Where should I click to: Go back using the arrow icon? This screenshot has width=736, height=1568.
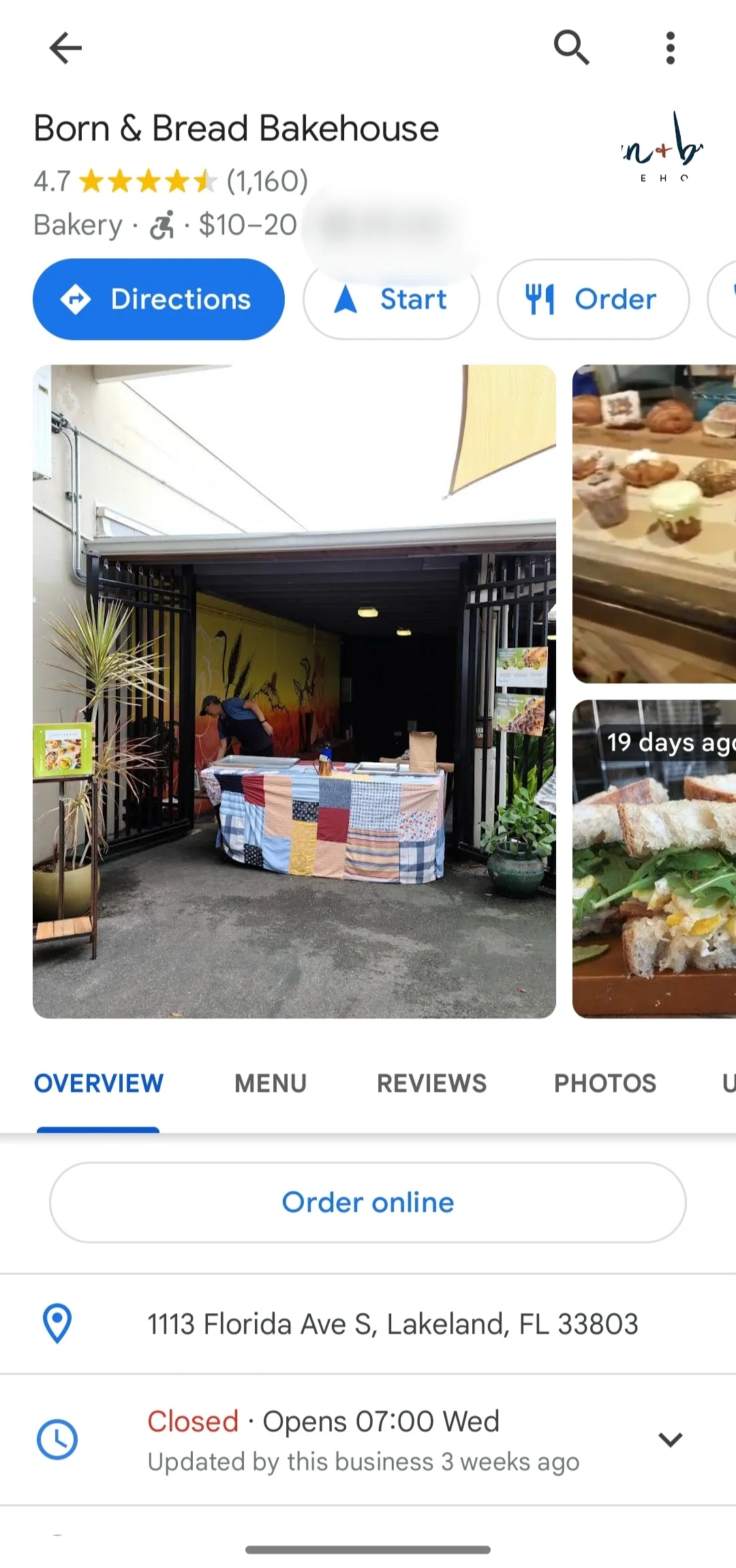coord(65,48)
